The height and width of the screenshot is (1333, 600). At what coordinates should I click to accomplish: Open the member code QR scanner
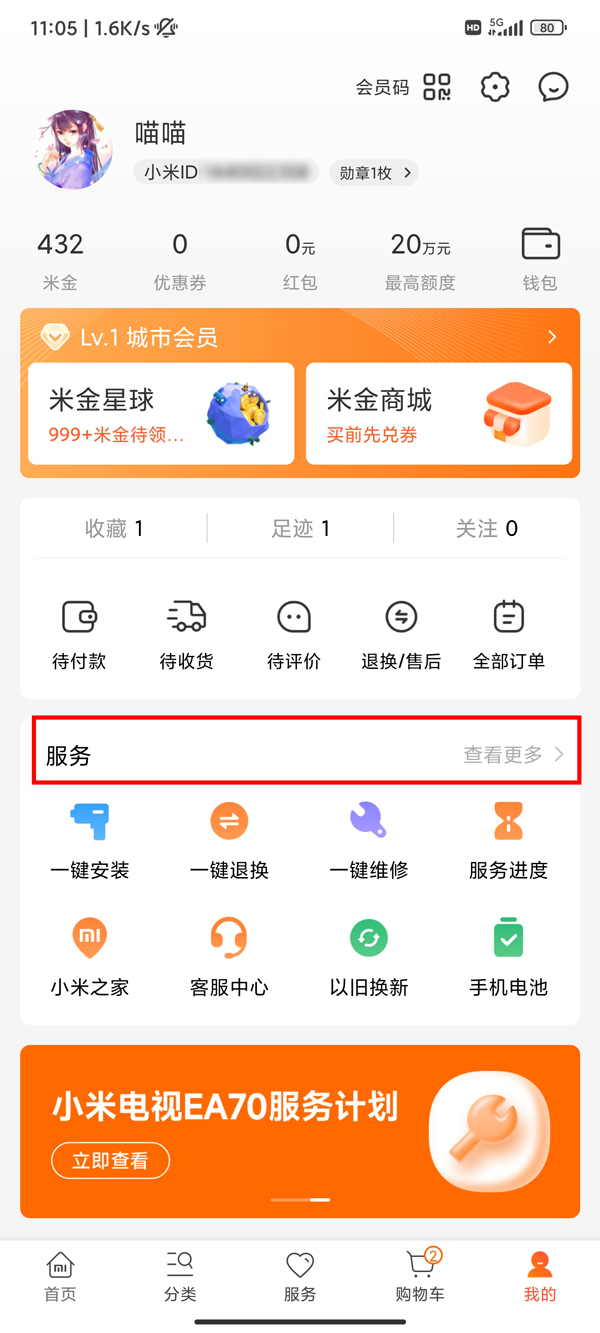click(437, 87)
